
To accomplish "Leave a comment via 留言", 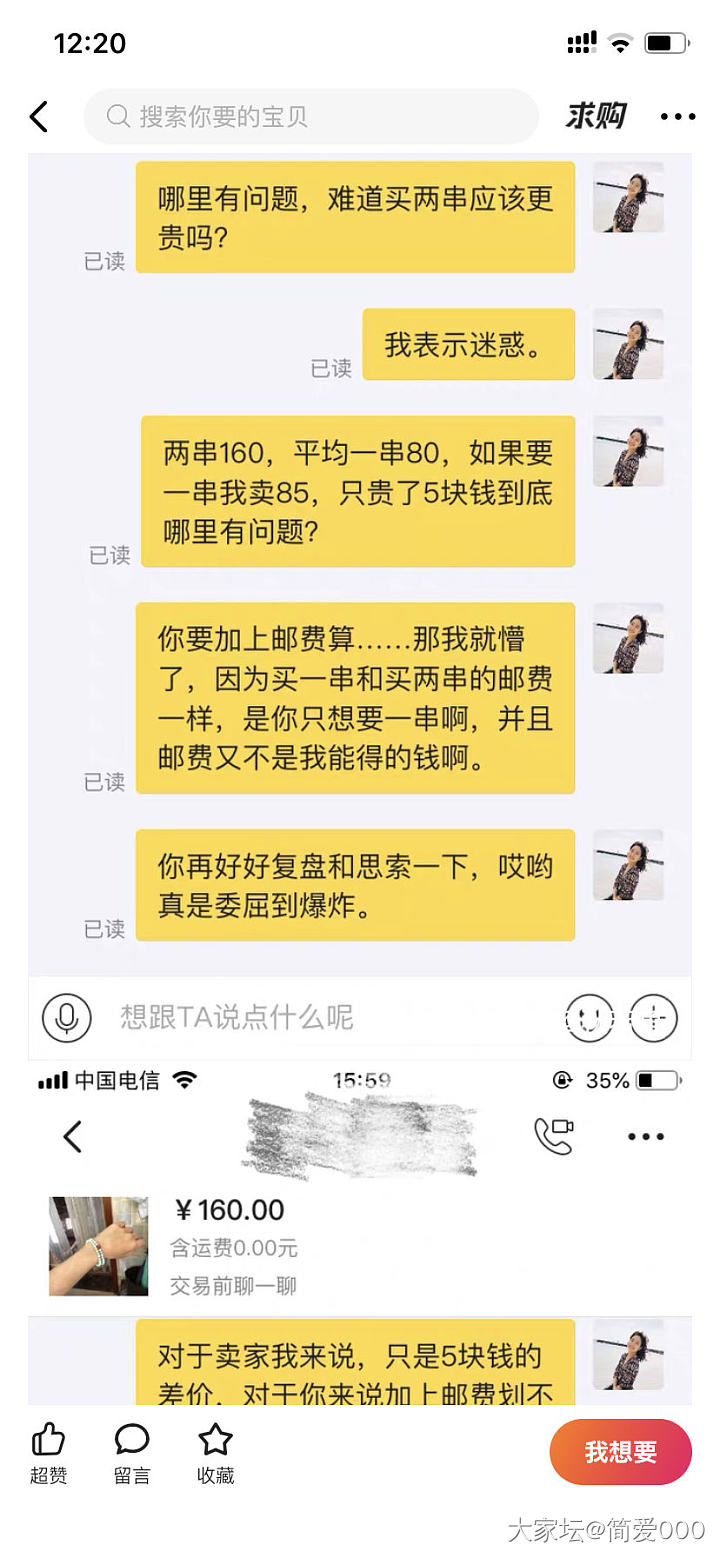I will click(131, 1453).
